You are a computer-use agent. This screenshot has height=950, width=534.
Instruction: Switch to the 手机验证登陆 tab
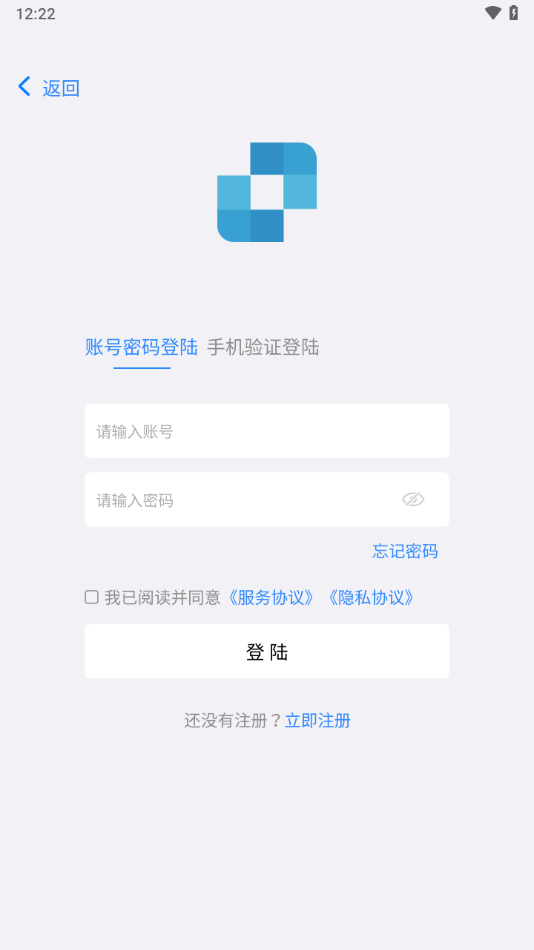coord(262,347)
